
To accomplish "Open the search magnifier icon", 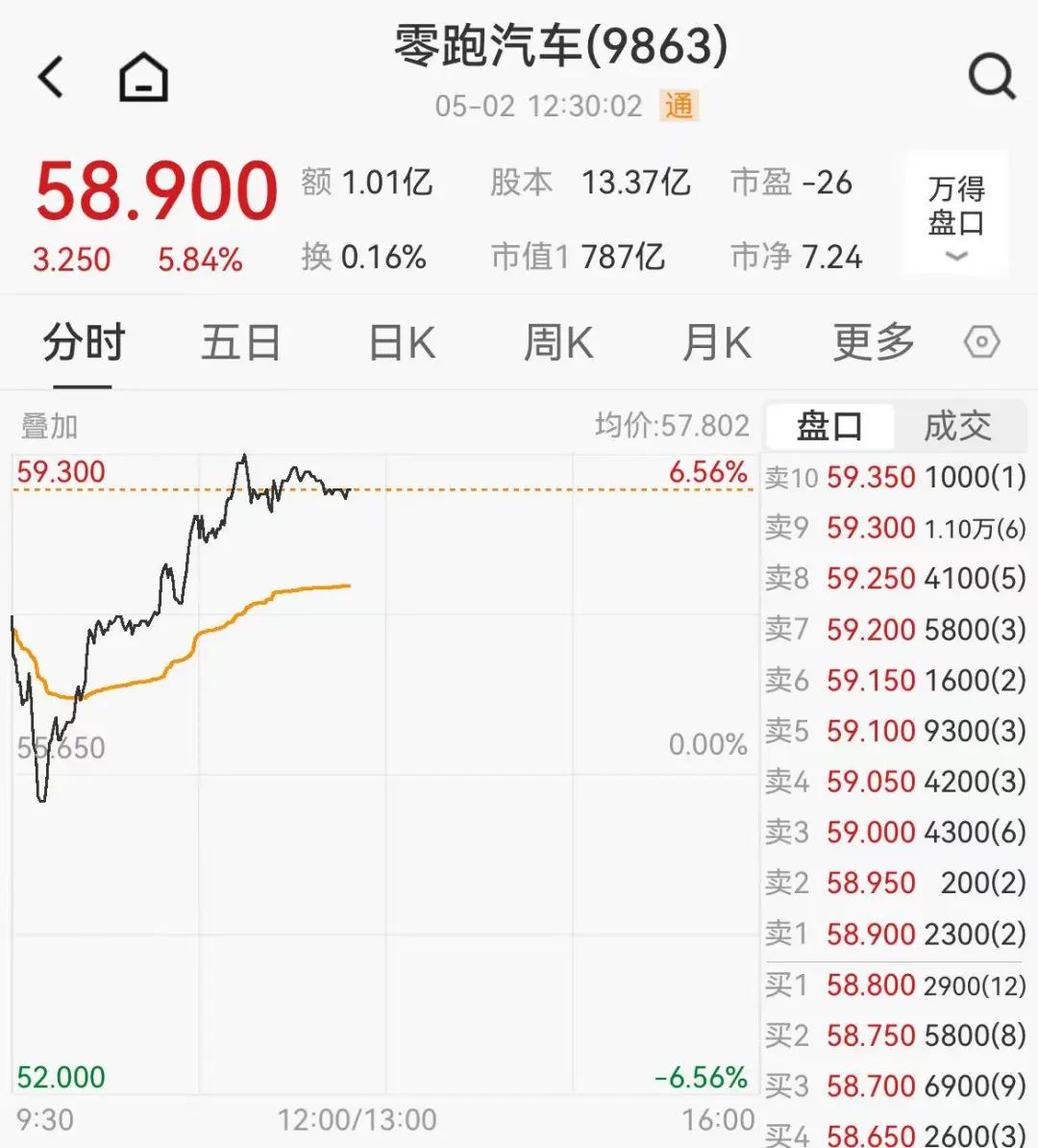I will click(x=992, y=77).
